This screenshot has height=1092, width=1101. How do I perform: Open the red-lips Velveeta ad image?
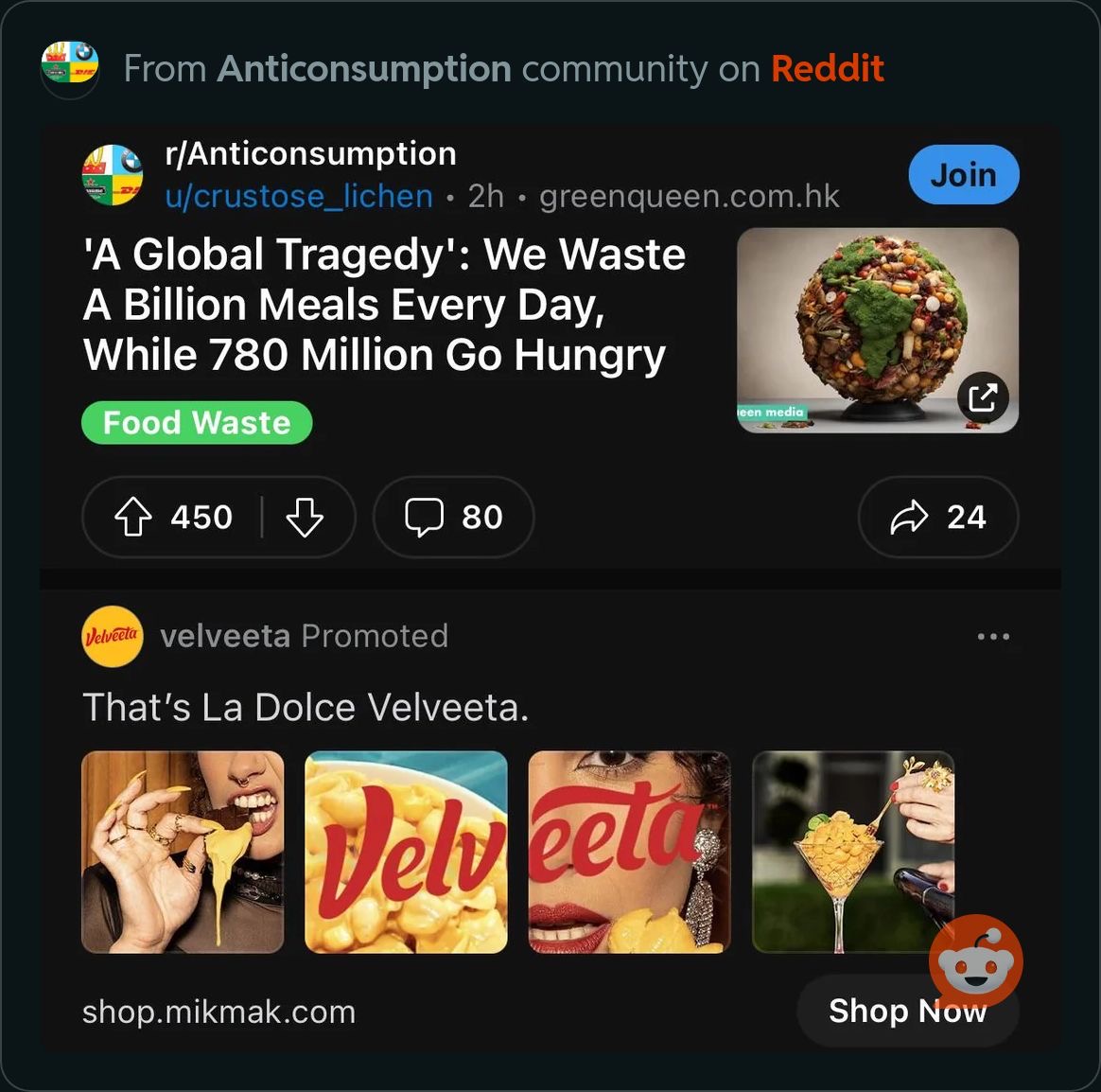[629, 852]
